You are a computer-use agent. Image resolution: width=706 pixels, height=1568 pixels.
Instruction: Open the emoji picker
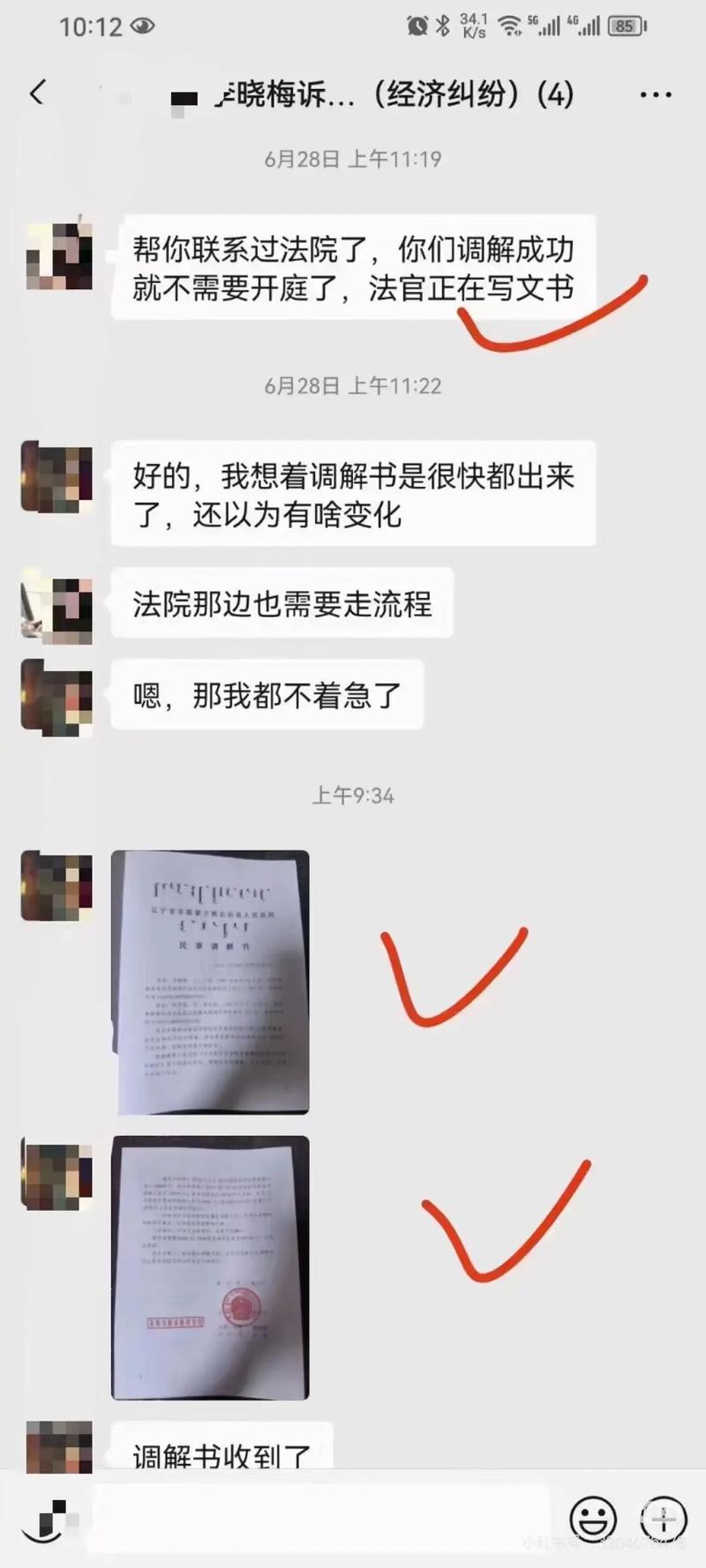592,1519
